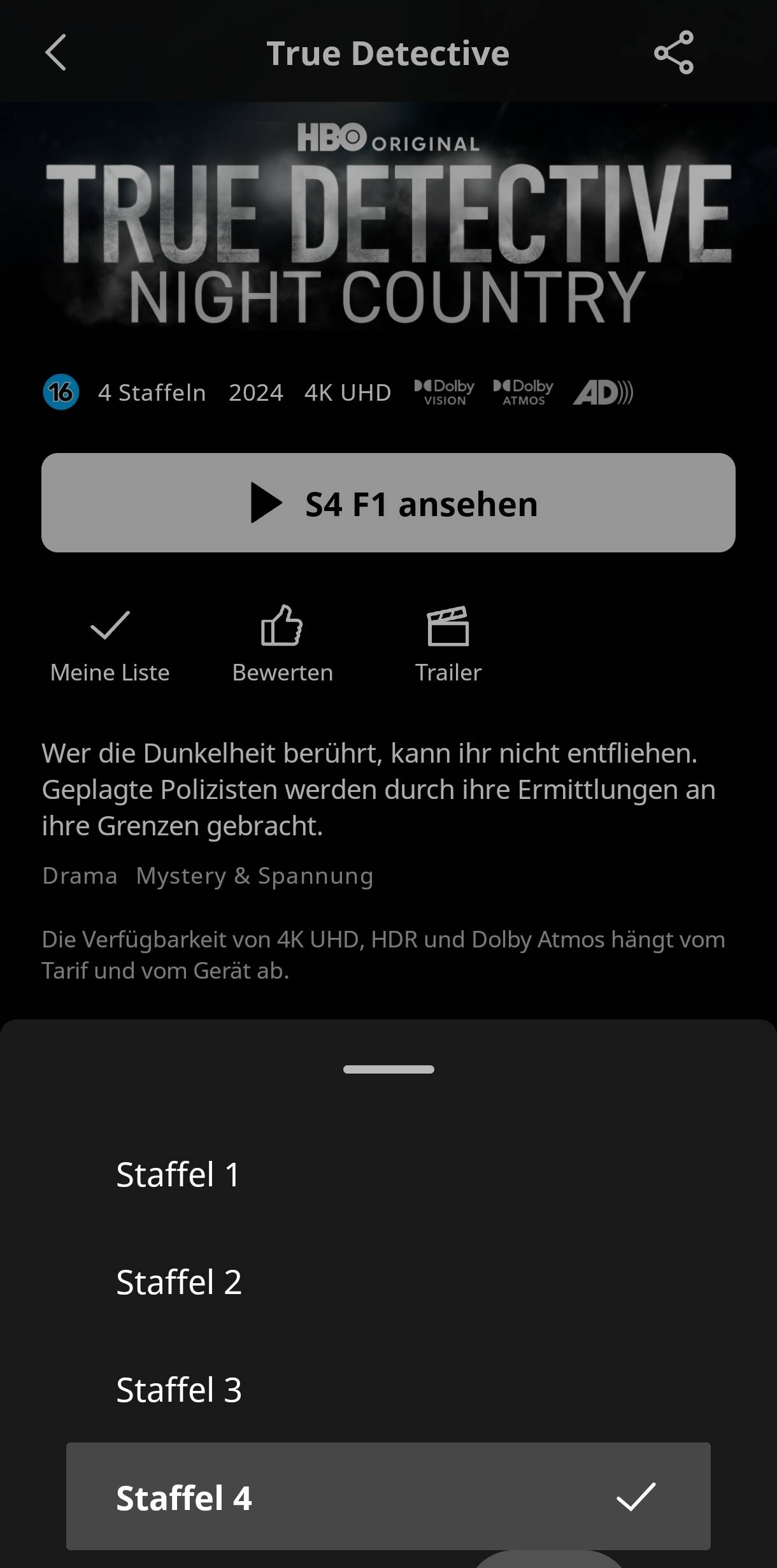
Task: Play S4 F1 ansehen
Action: point(388,503)
